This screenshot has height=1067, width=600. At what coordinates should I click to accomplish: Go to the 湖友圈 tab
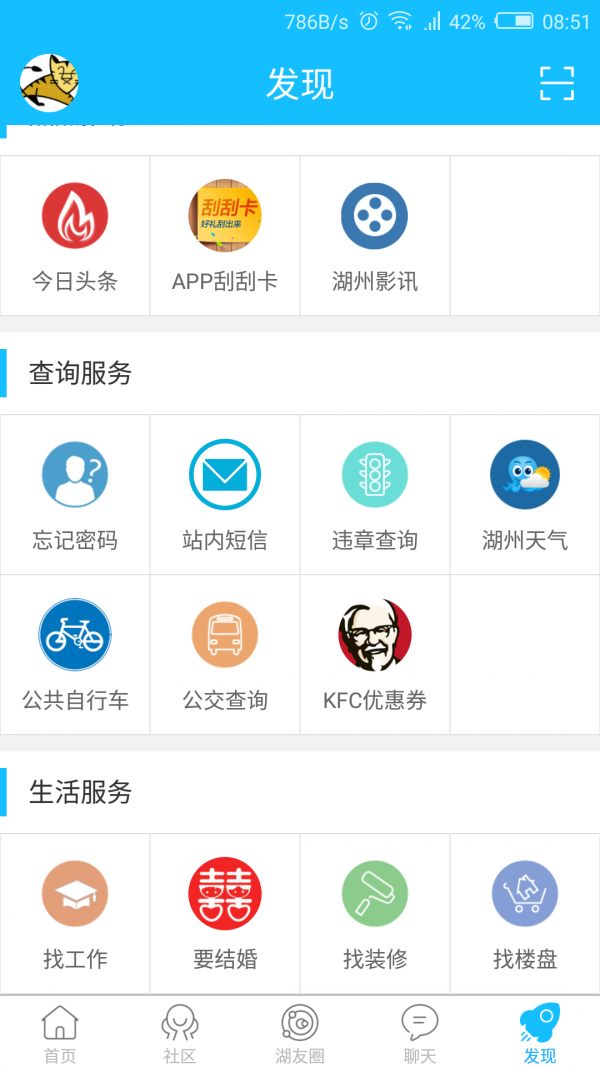click(x=300, y=1034)
